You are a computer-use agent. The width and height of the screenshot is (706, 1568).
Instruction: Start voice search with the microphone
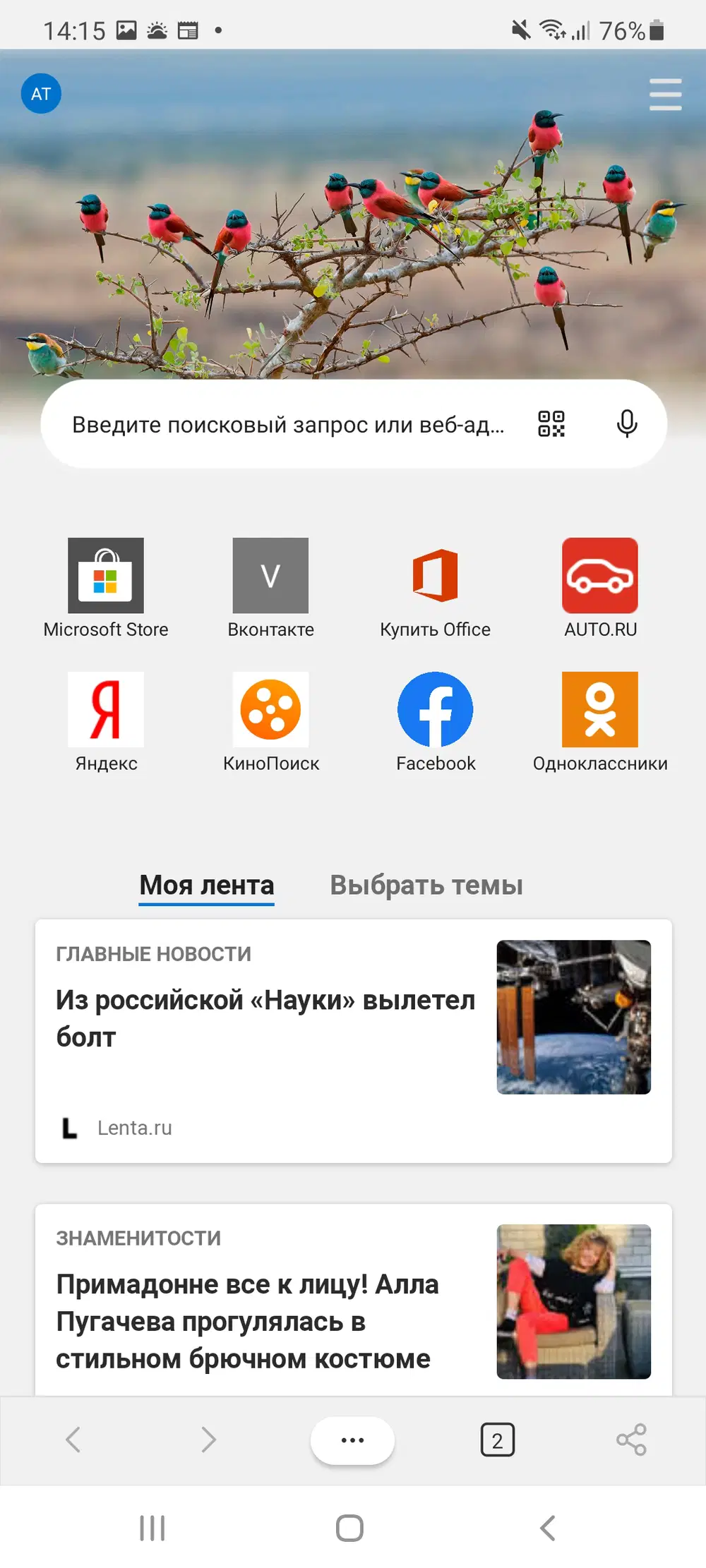626,424
